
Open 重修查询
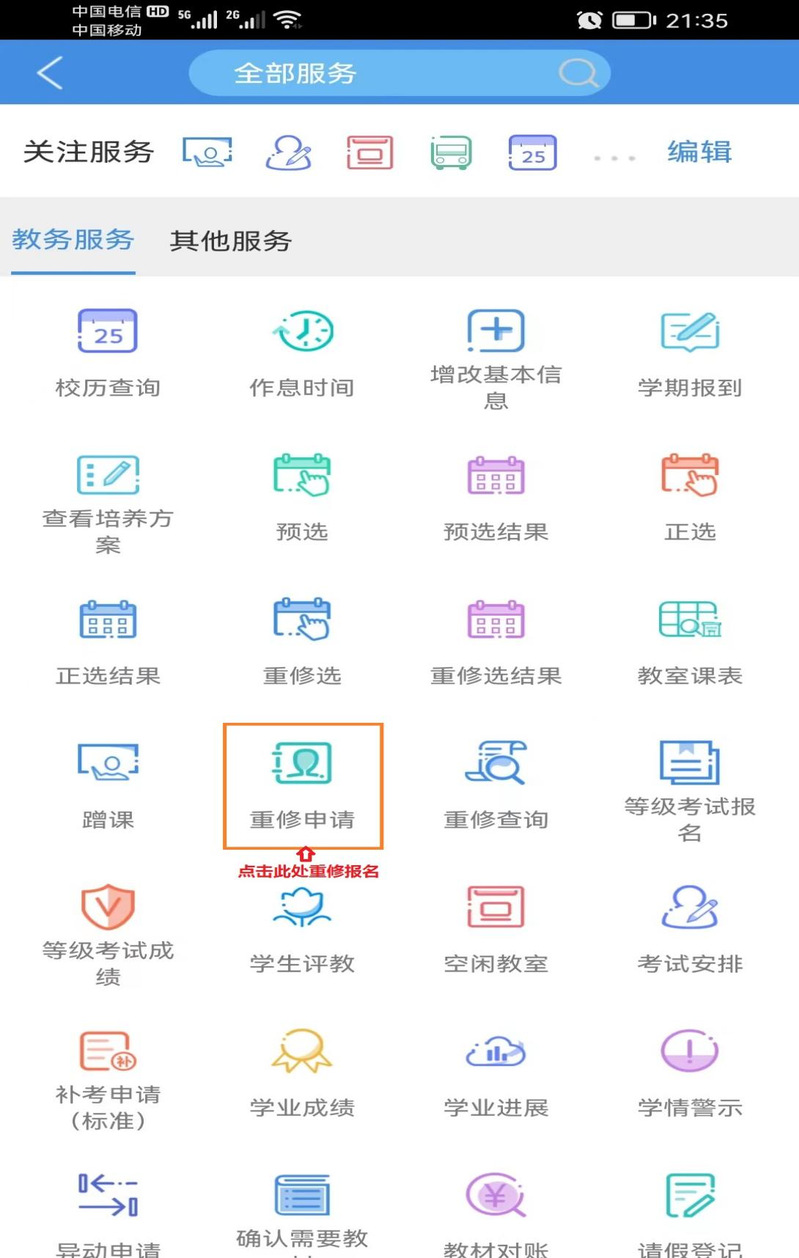[496, 785]
